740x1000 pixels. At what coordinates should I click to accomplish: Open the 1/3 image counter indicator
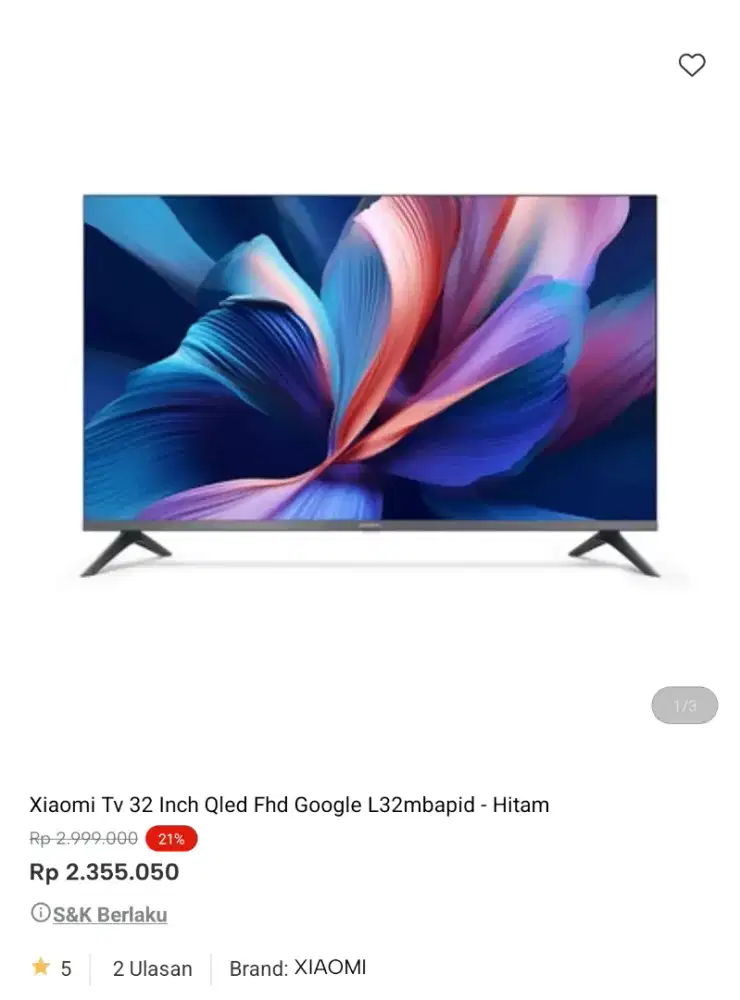click(684, 705)
